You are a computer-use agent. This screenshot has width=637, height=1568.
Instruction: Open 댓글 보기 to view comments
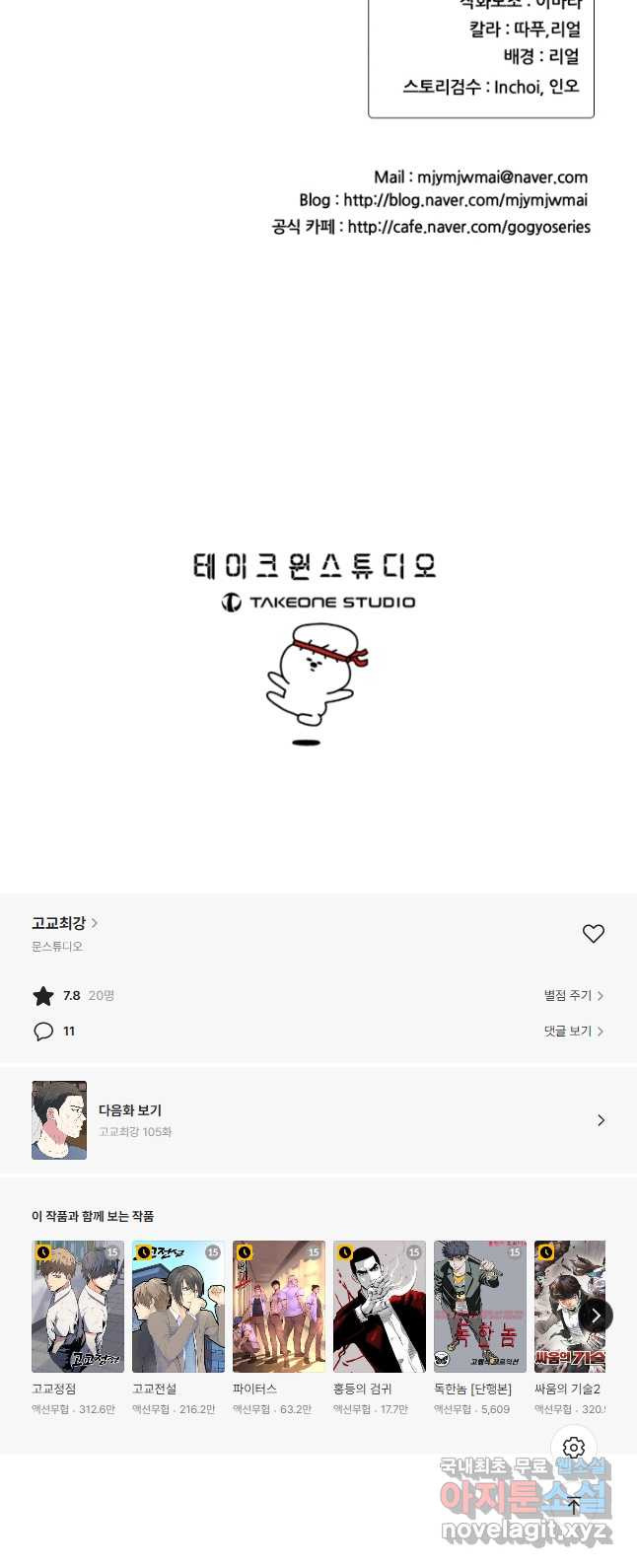coord(573,1032)
